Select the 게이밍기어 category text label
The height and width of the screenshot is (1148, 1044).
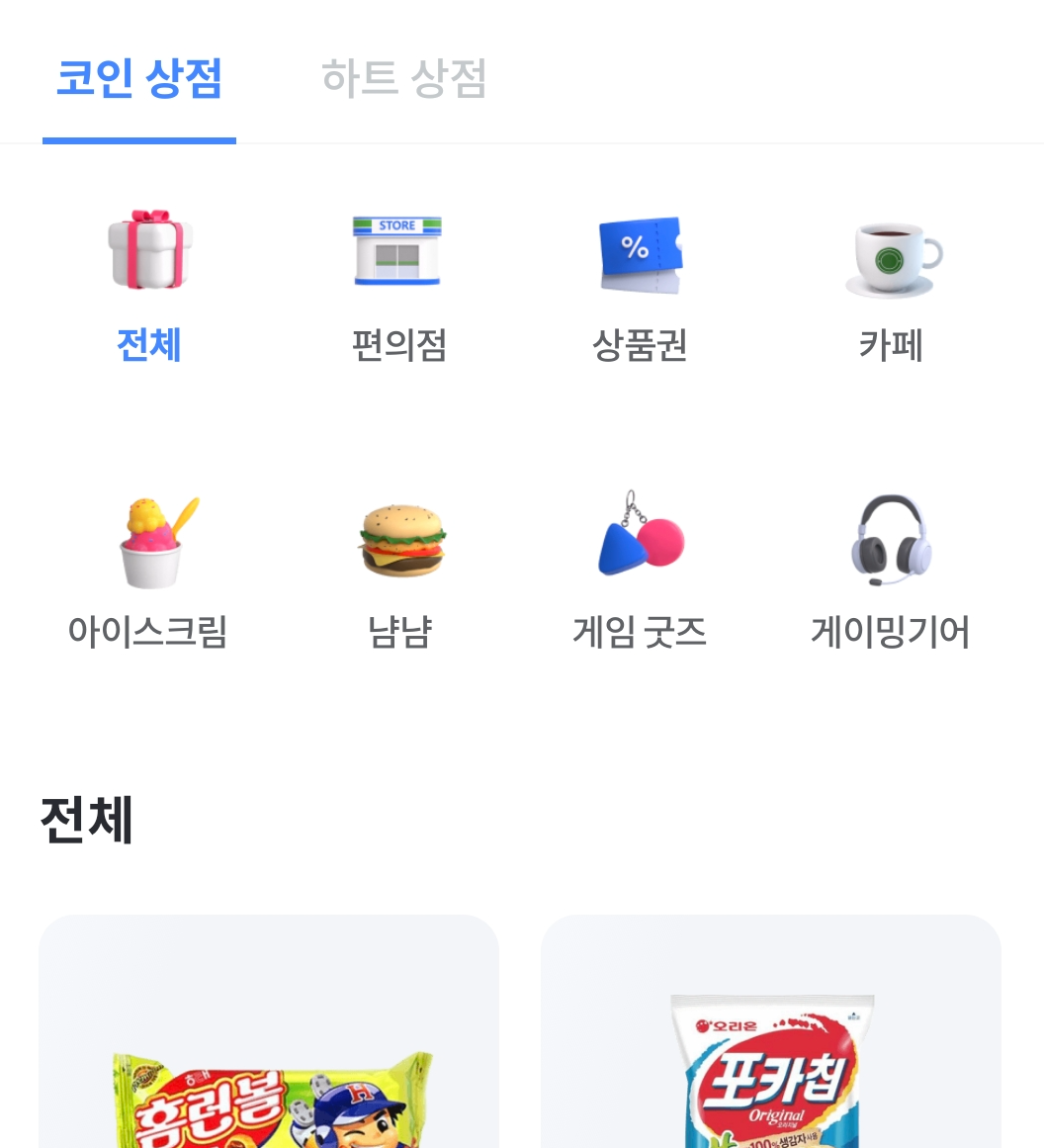point(890,633)
